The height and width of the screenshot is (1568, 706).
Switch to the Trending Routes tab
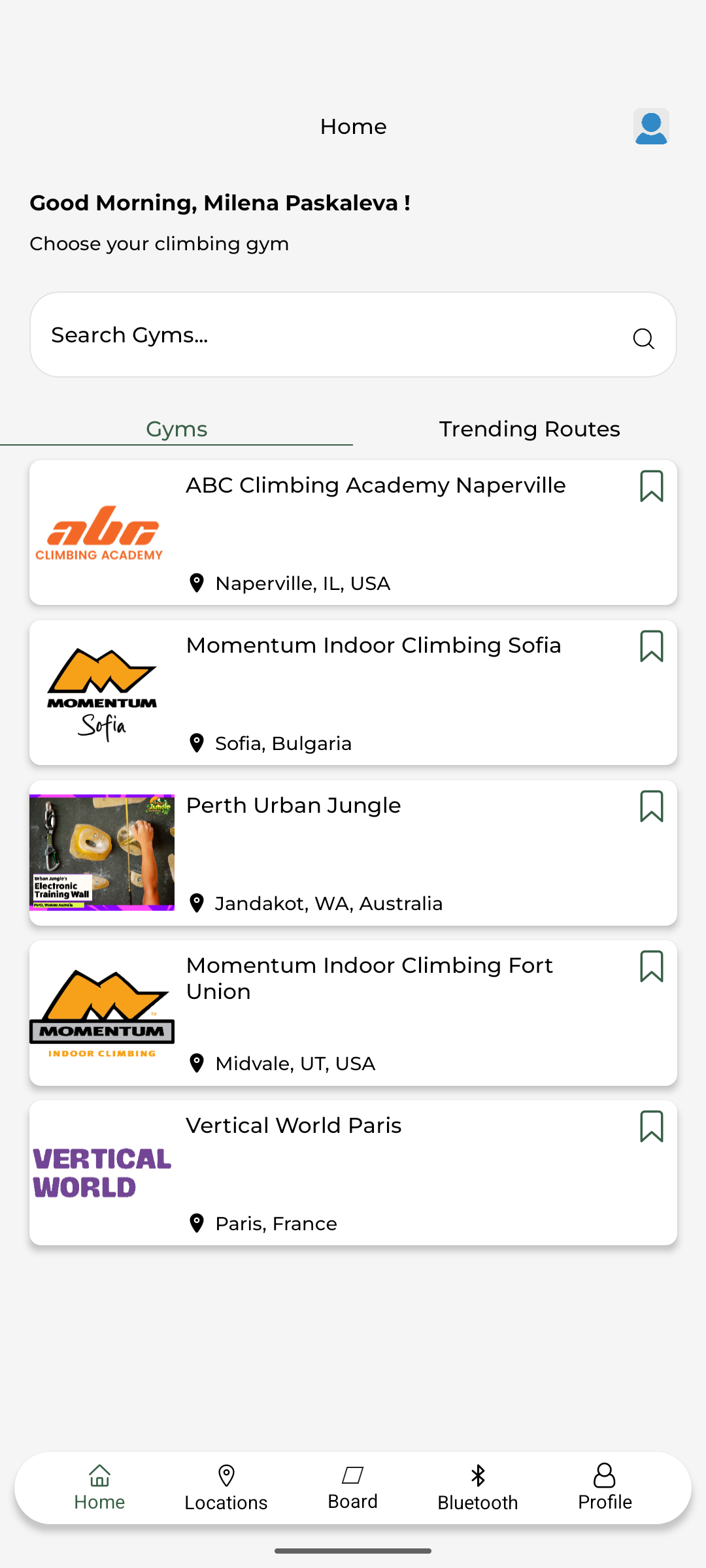coord(529,429)
